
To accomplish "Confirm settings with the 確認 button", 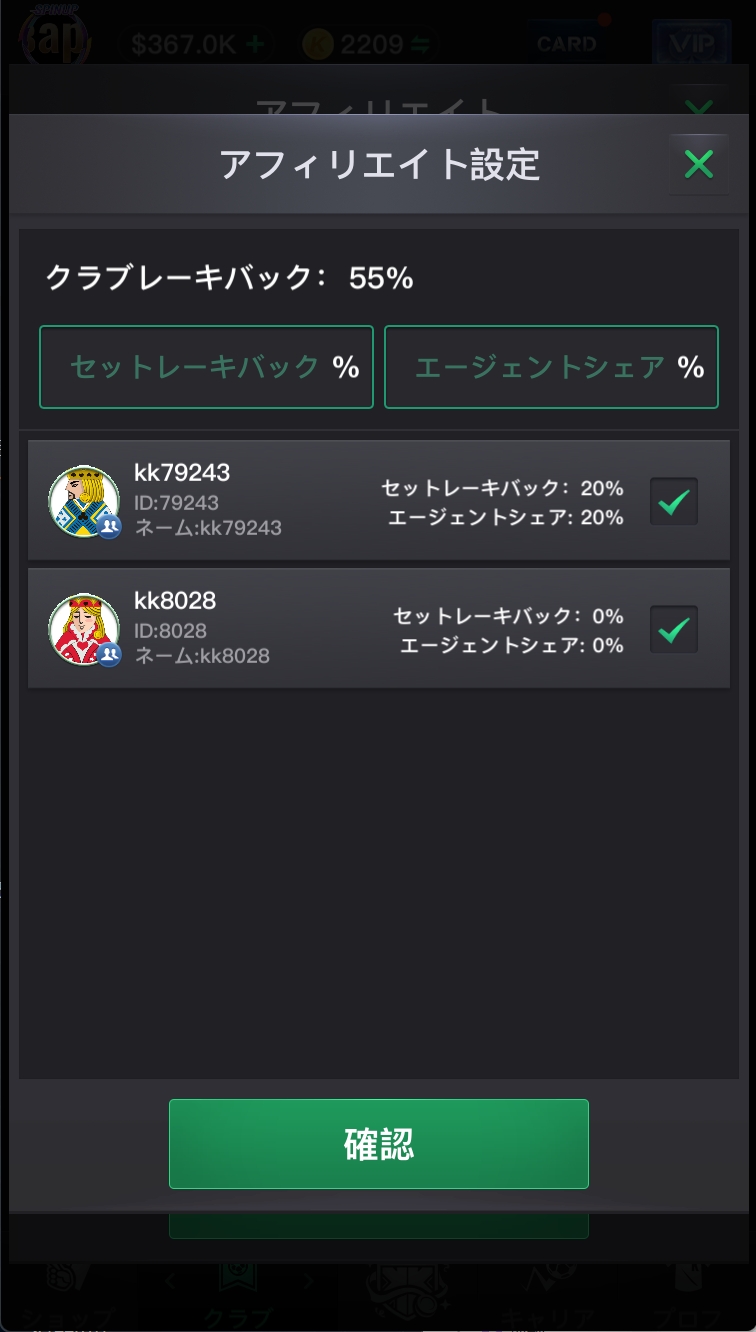I will pyautogui.click(x=378, y=1144).
